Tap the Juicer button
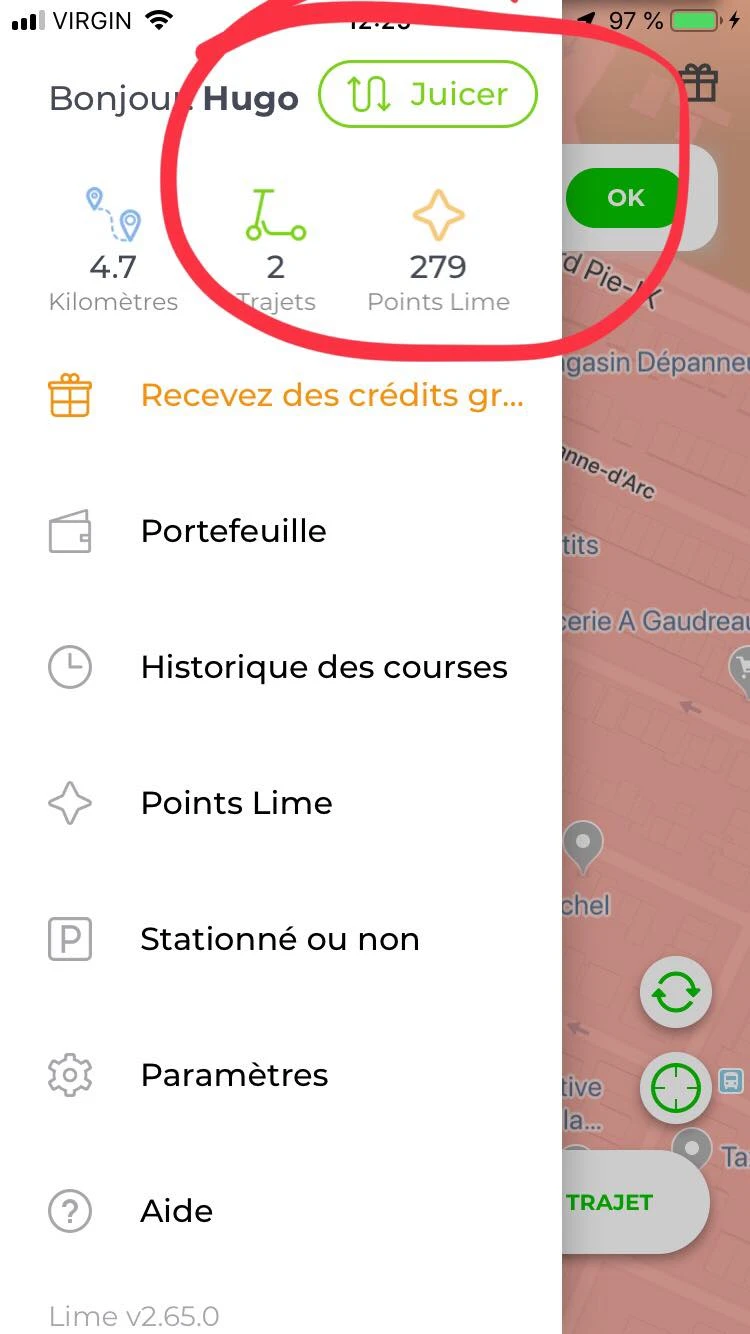 (x=427, y=94)
